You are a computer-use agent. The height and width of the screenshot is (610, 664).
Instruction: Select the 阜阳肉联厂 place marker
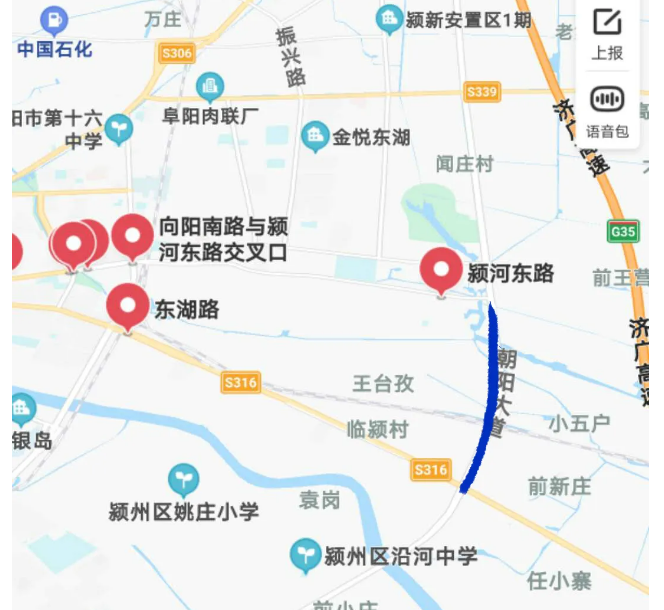coord(210,87)
